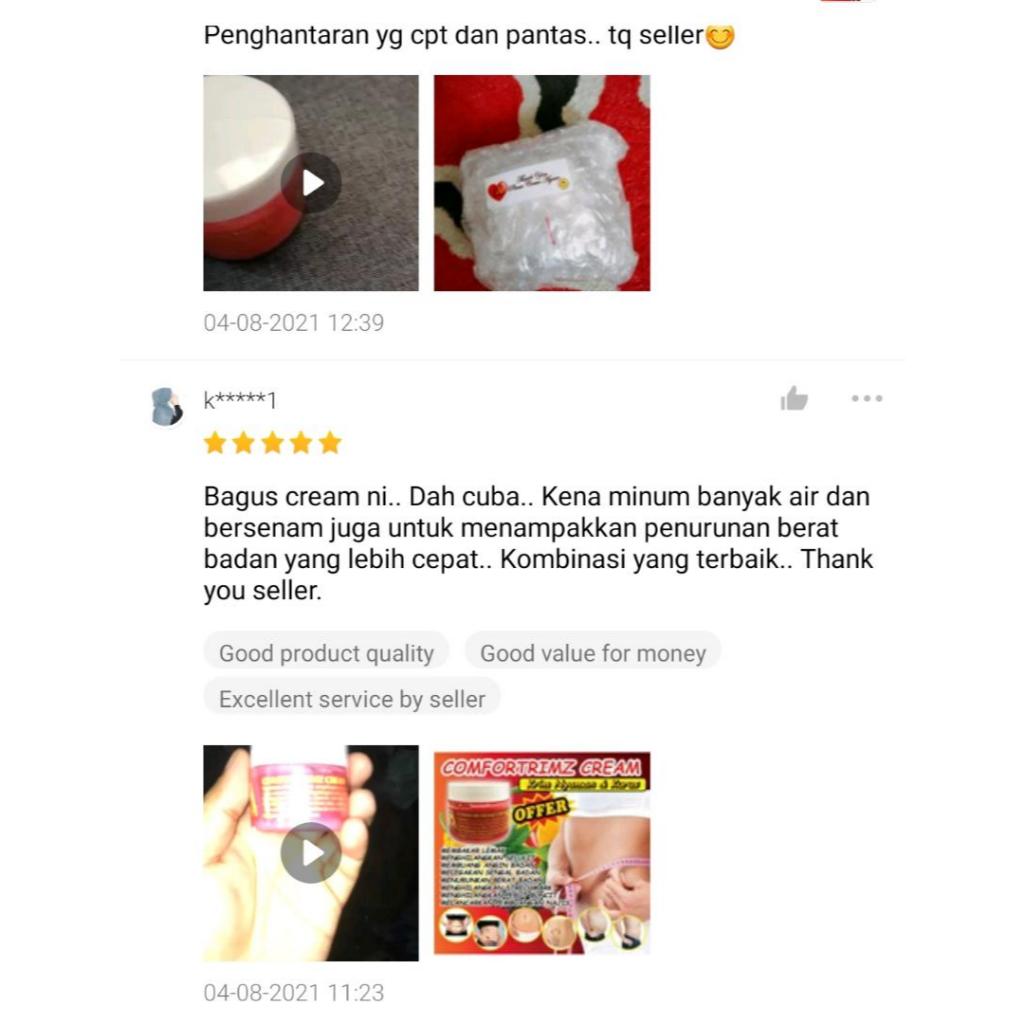Viewport: 1024px width, 1024px height.
Task: View k*****1's profile avatar
Action: pos(167,406)
